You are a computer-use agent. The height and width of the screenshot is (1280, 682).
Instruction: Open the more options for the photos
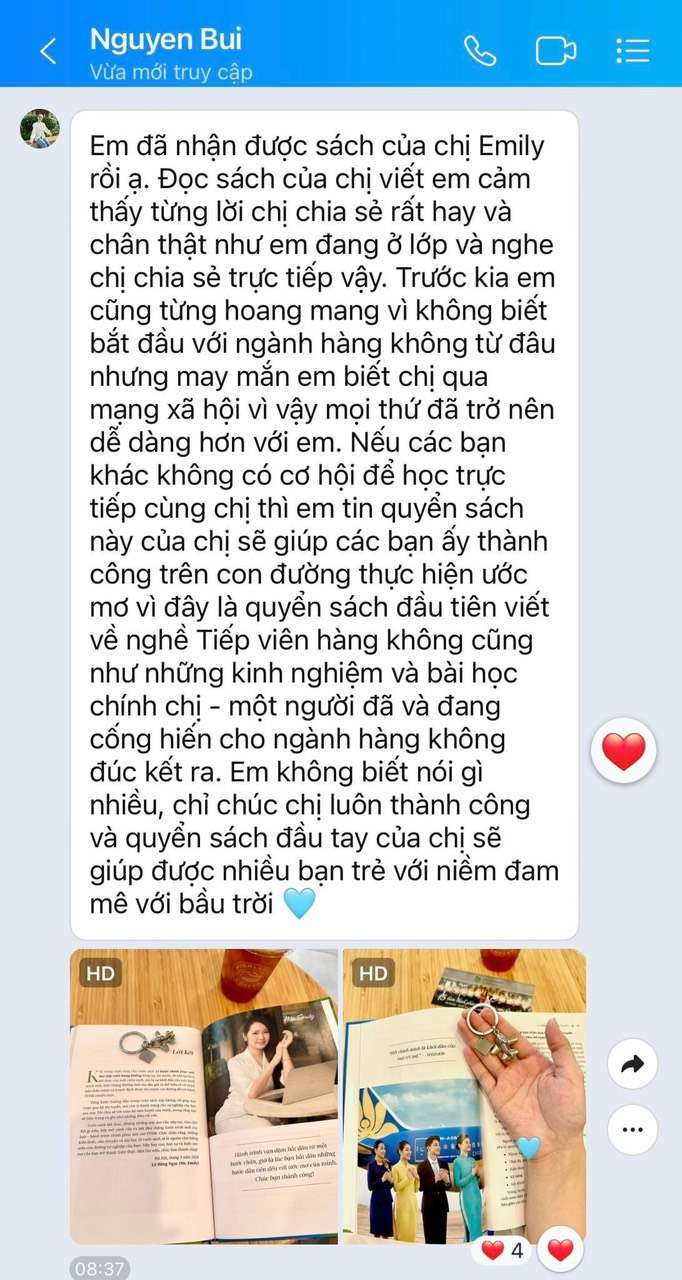(x=632, y=1130)
